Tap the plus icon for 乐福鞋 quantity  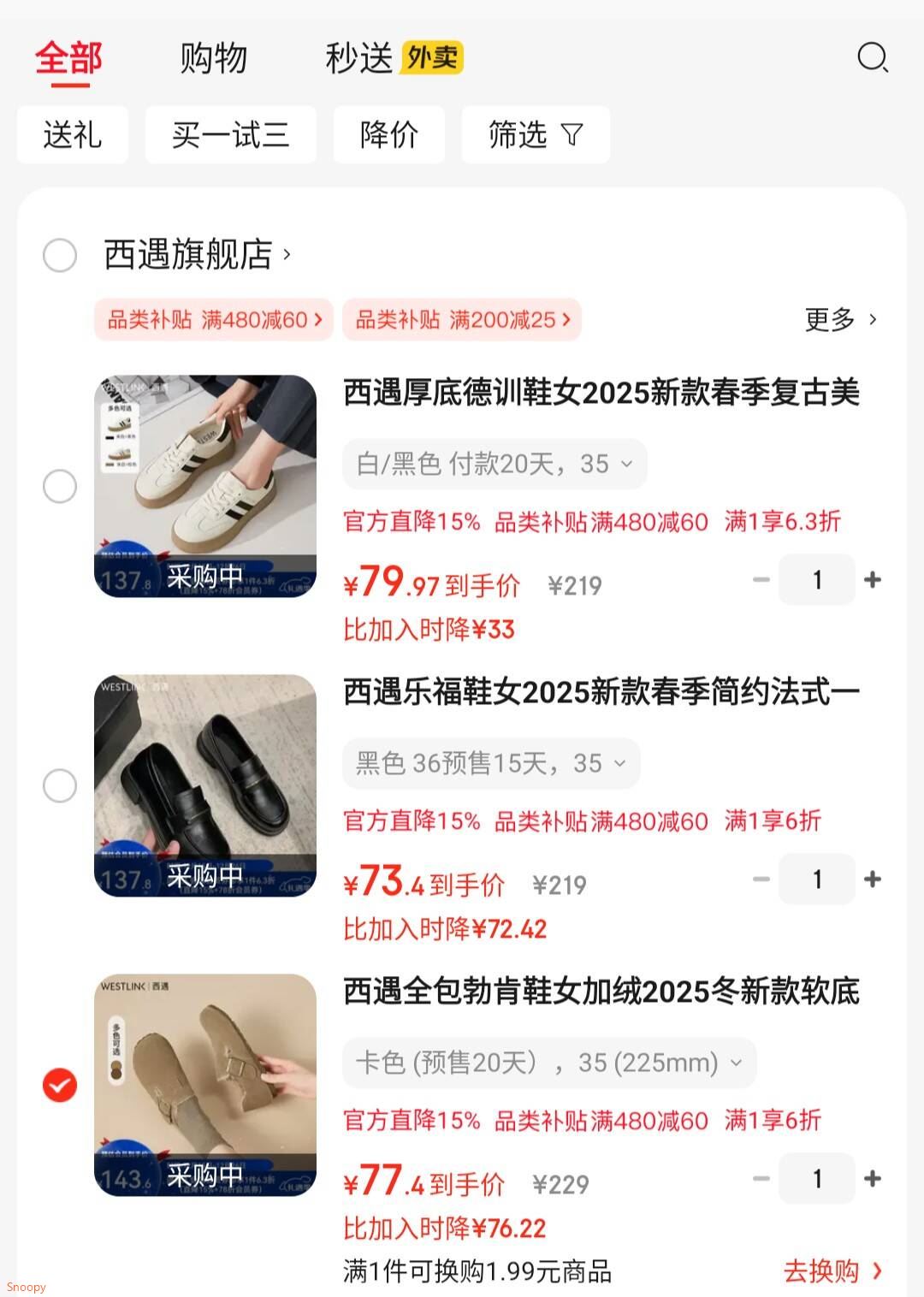point(874,879)
